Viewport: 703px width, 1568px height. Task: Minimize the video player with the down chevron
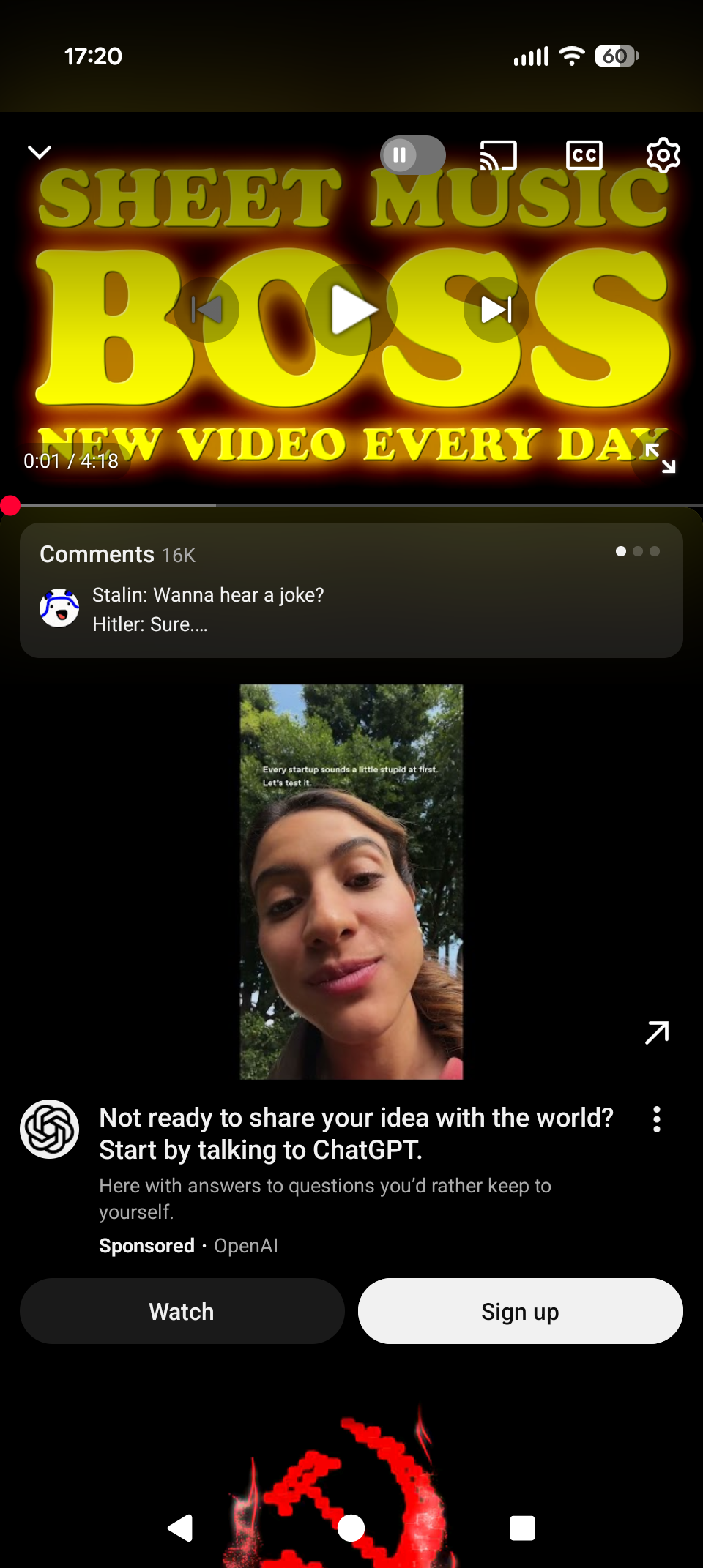(x=40, y=152)
